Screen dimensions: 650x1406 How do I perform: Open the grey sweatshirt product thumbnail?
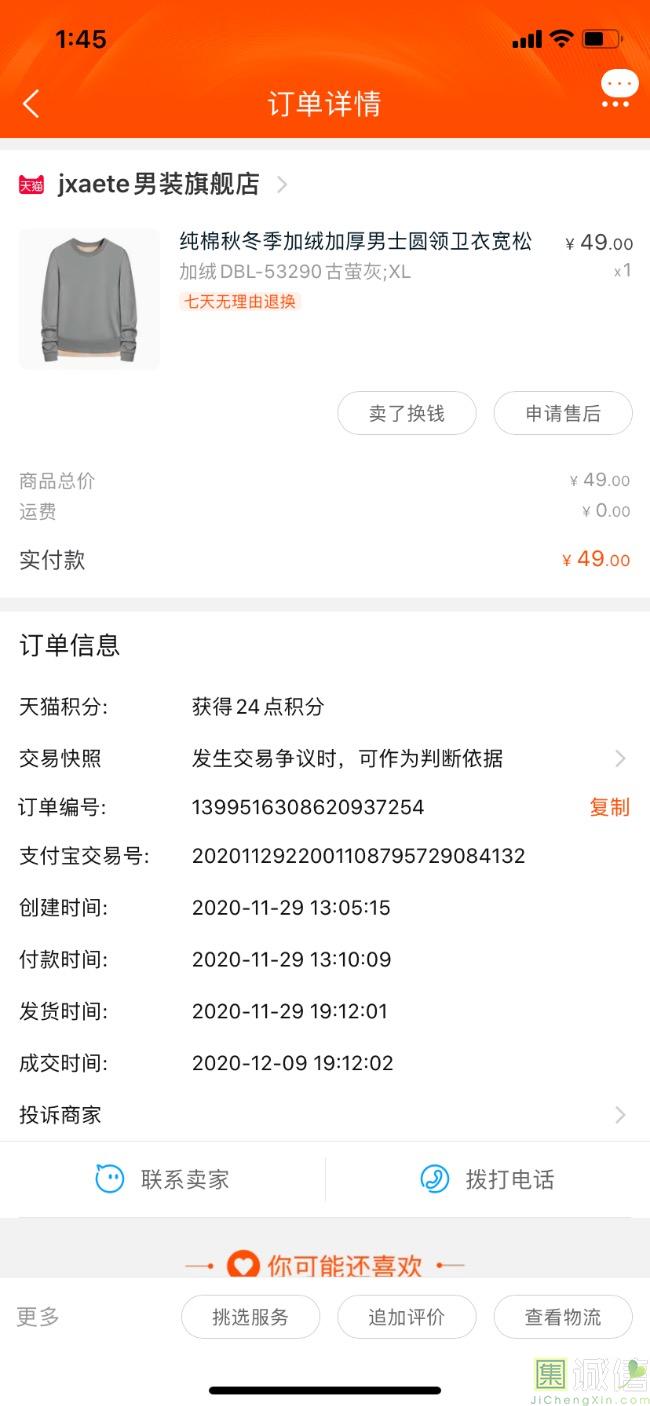point(89,299)
